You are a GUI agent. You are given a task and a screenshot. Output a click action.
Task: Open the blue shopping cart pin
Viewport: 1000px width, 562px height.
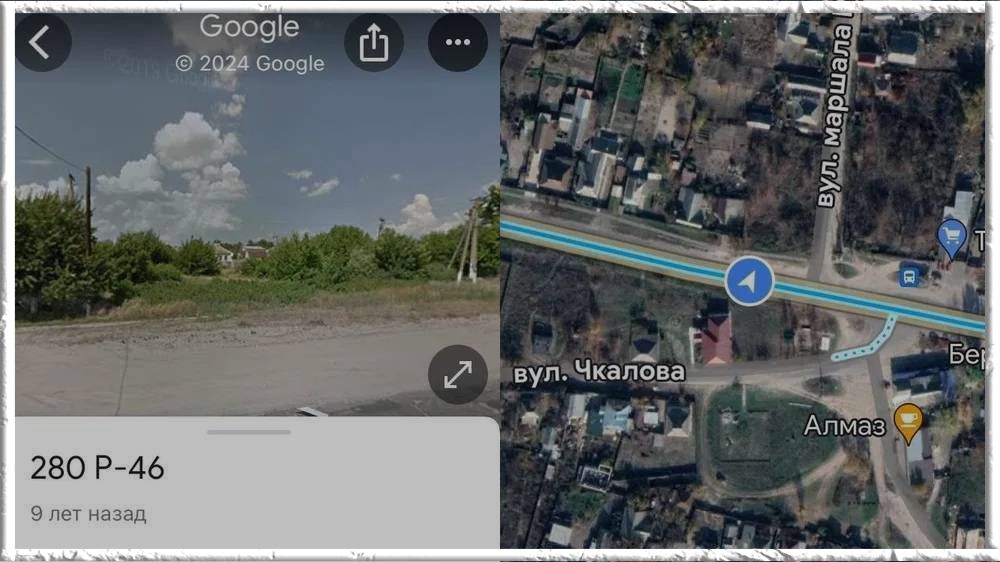[x=951, y=238]
